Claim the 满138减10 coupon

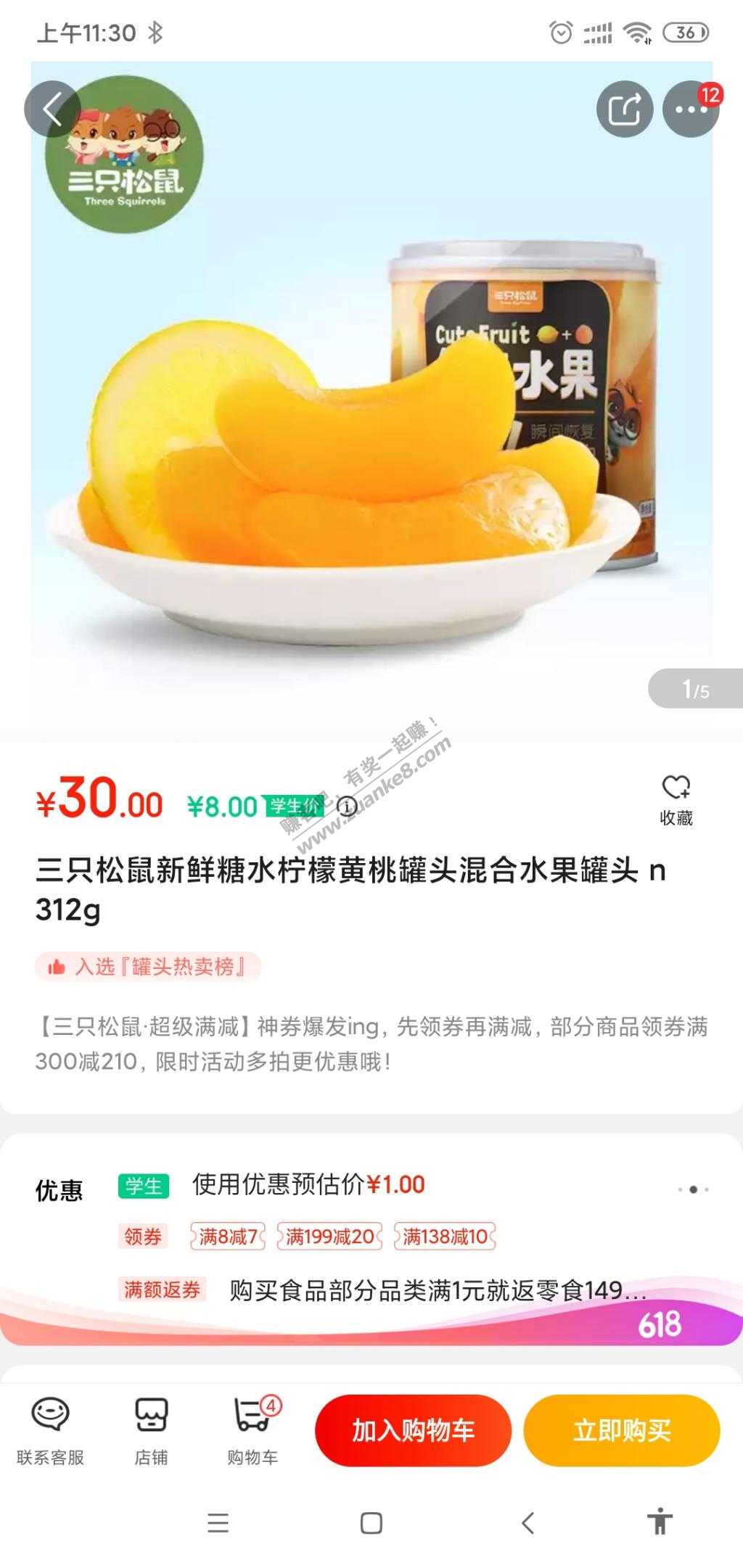(x=445, y=1237)
